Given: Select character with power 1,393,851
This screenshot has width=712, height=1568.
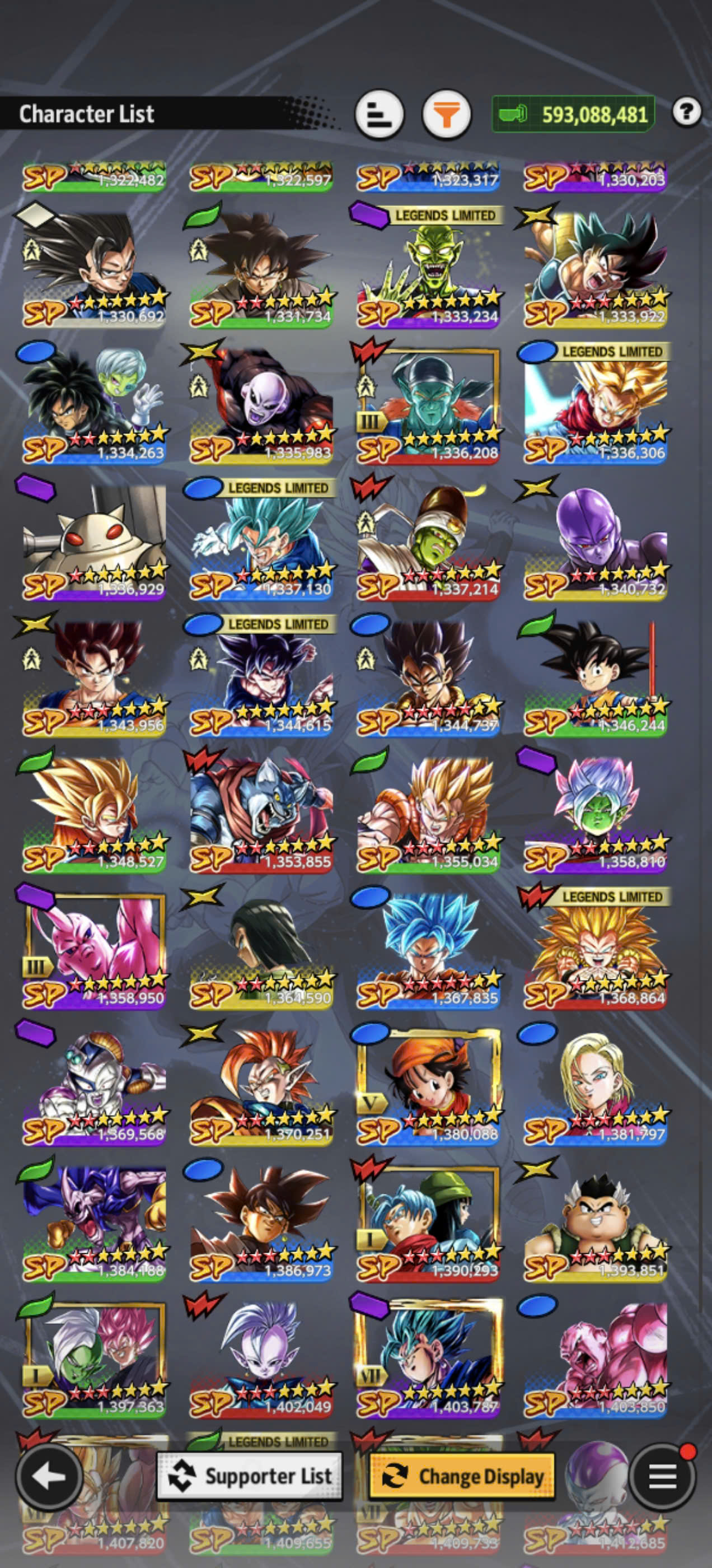Looking at the screenshot, I should (596, 1221).
